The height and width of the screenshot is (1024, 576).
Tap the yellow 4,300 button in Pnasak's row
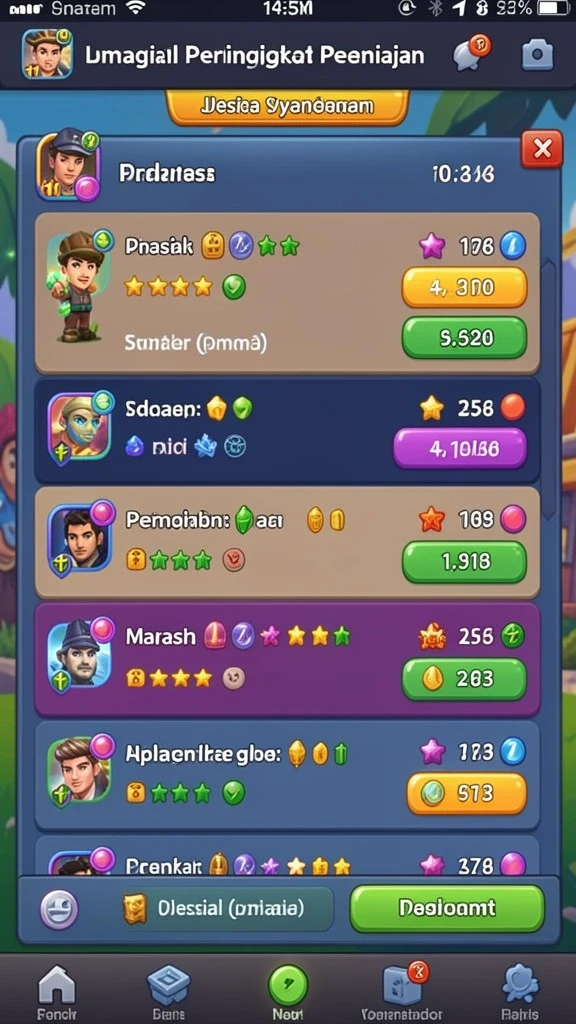click(464, 287)
